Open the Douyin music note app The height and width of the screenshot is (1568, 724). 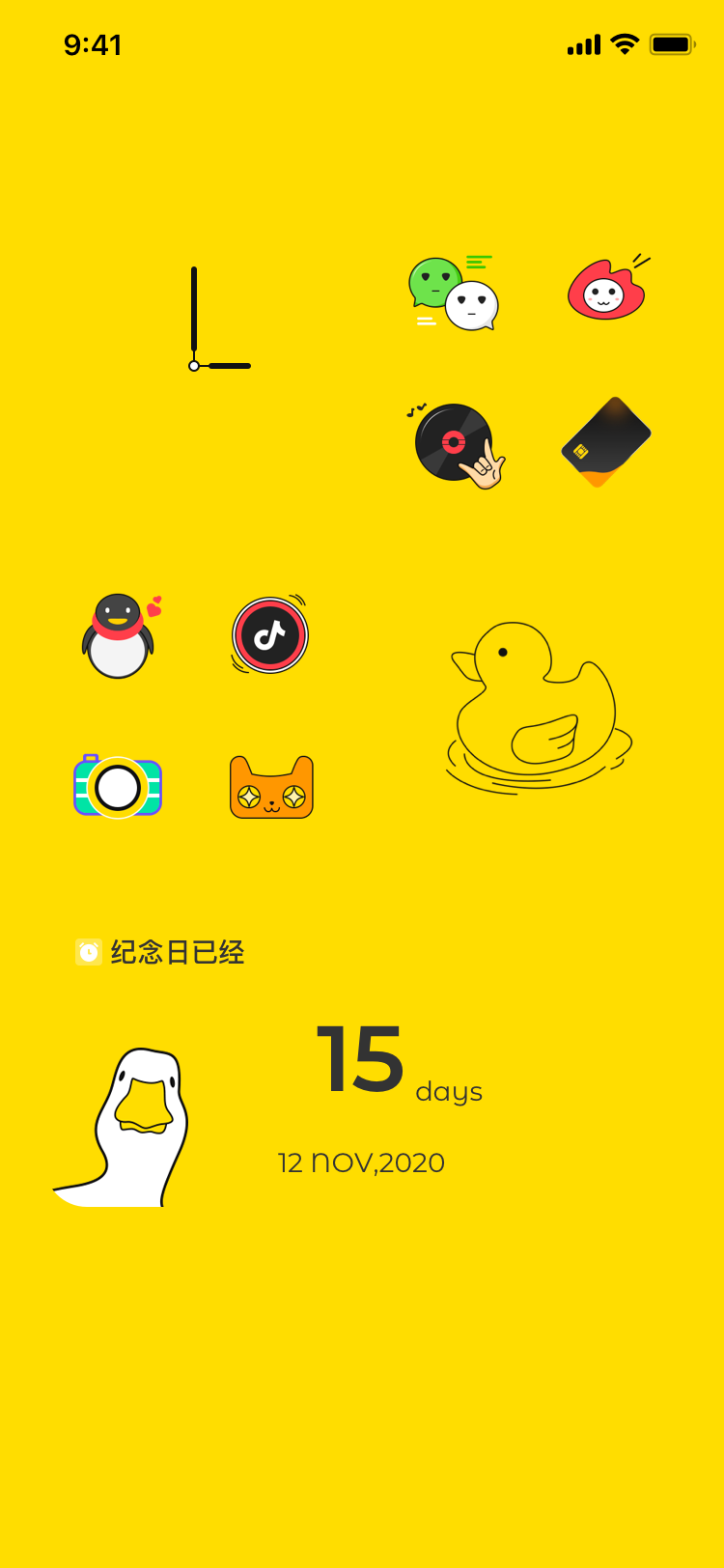[x=270, y=635]
